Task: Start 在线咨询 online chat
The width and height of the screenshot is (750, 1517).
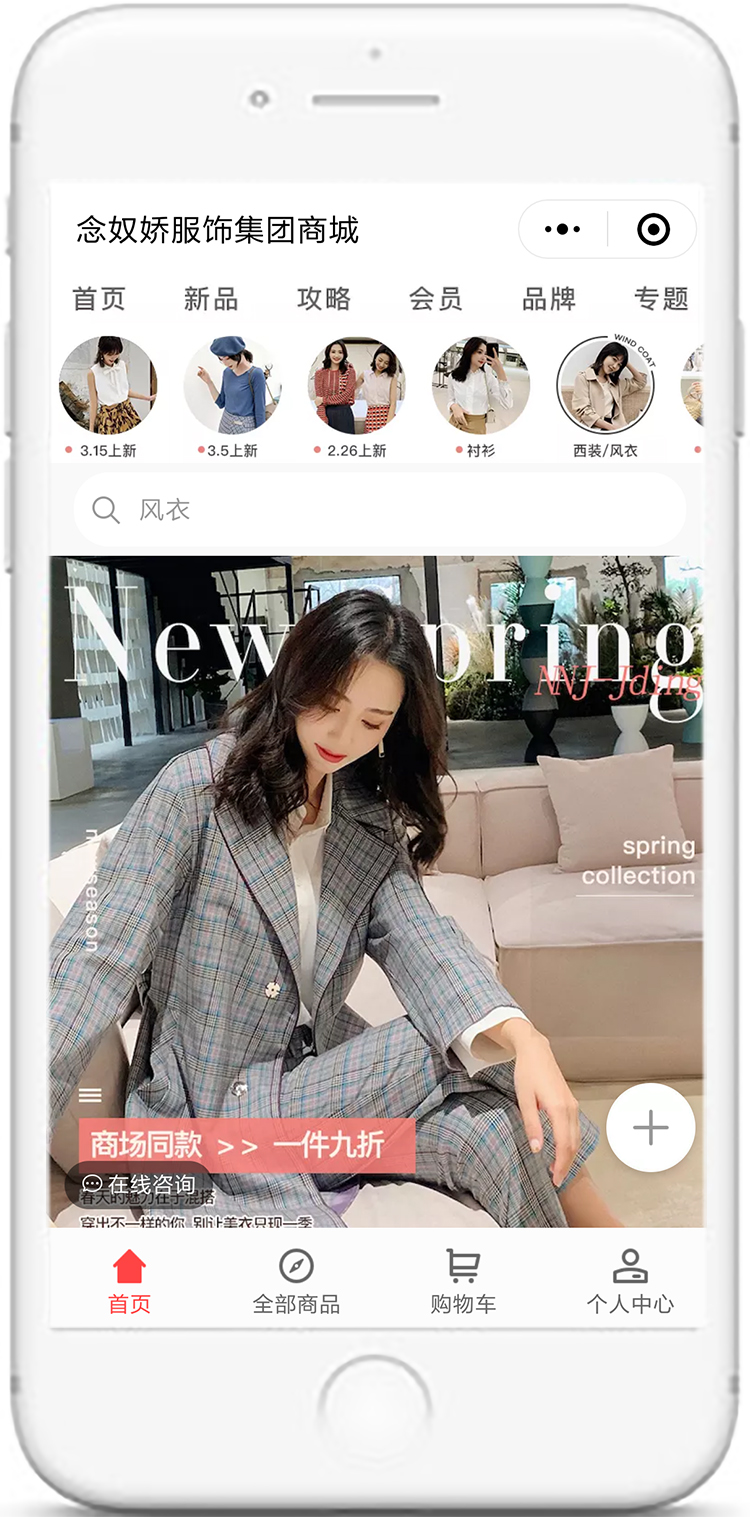Action: click(x=140, y=1184)
